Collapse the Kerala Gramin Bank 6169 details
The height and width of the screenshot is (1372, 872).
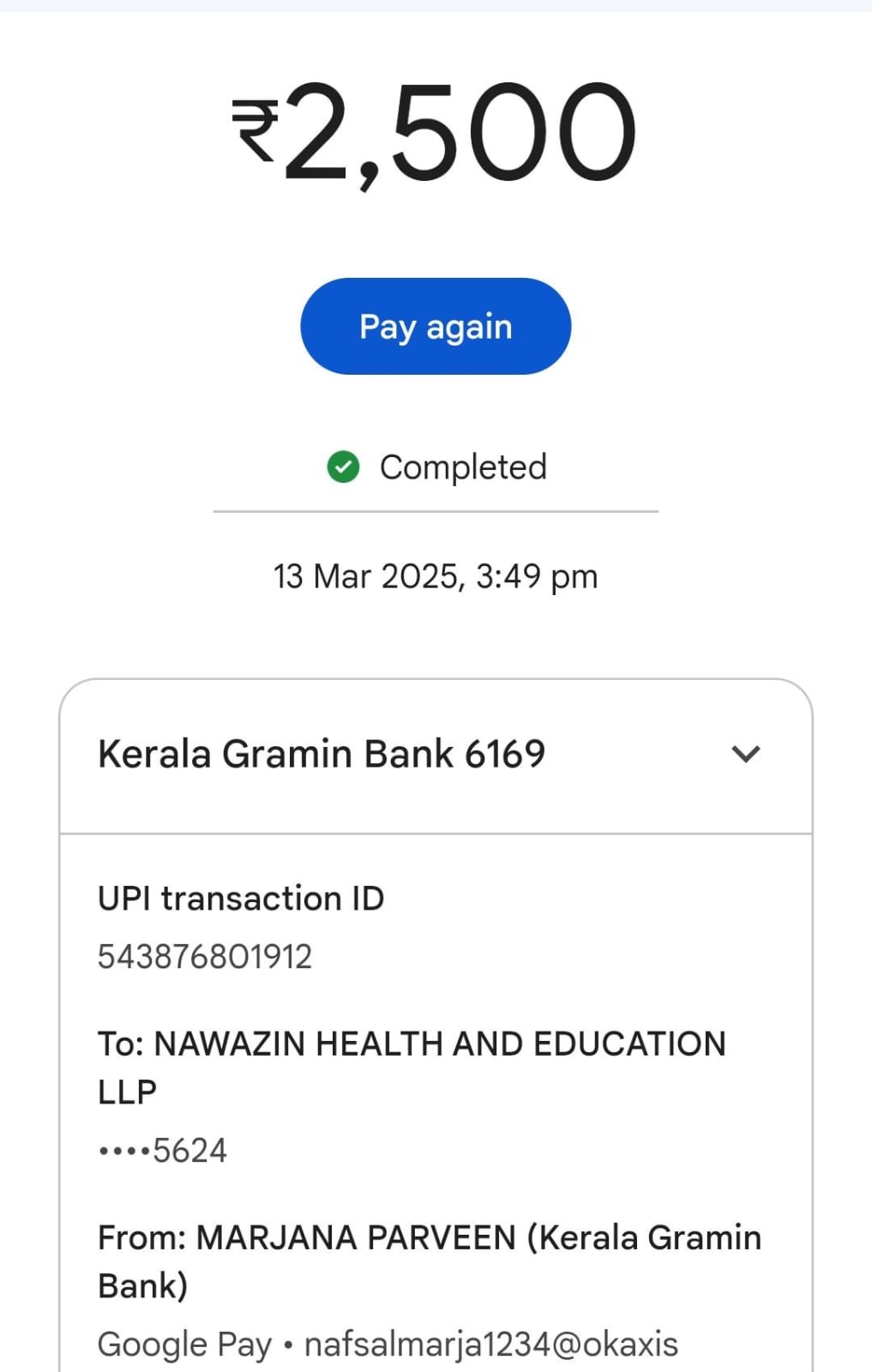[745, 755]
